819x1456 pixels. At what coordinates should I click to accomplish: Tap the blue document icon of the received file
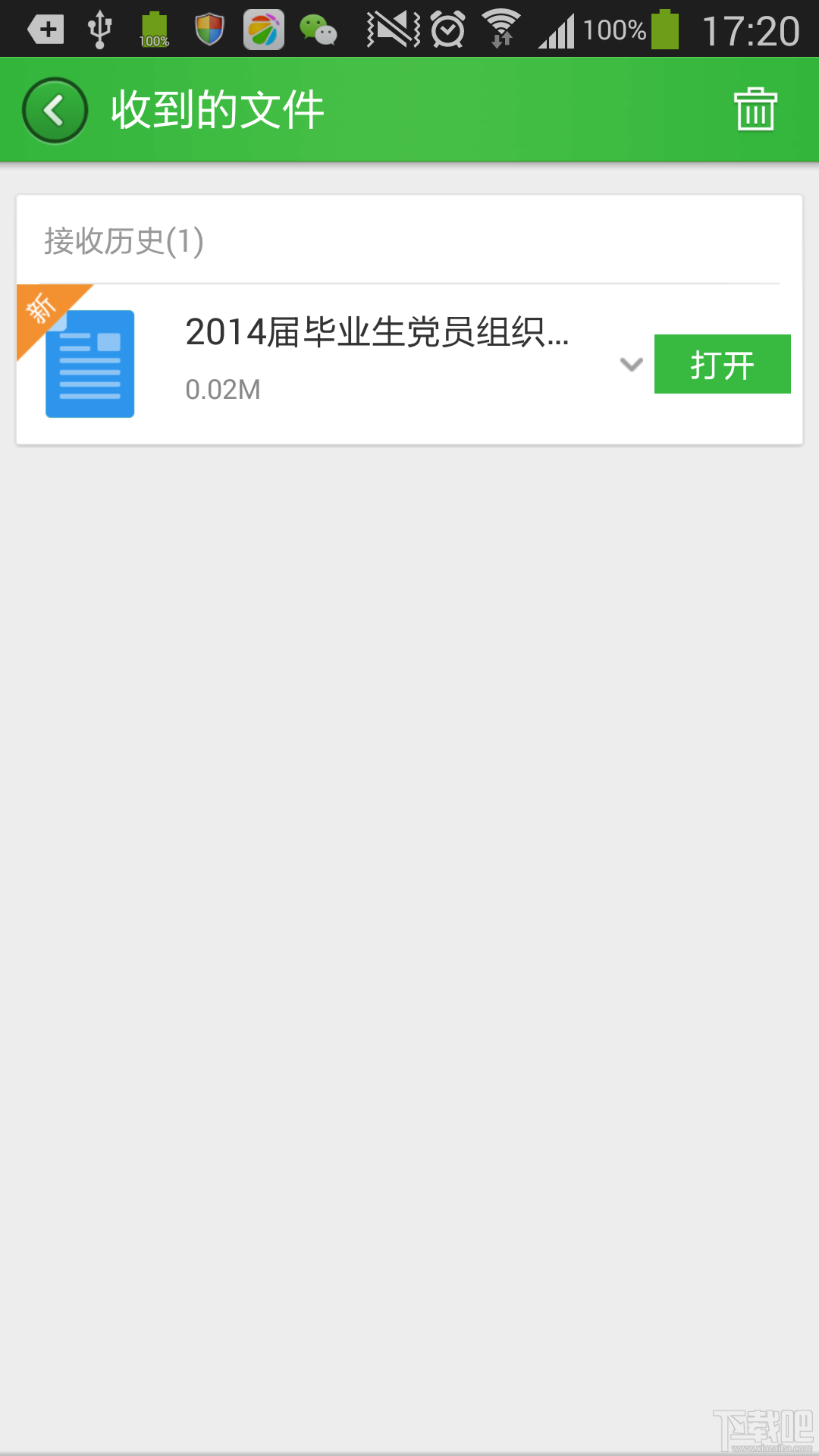tap(89, 362)
